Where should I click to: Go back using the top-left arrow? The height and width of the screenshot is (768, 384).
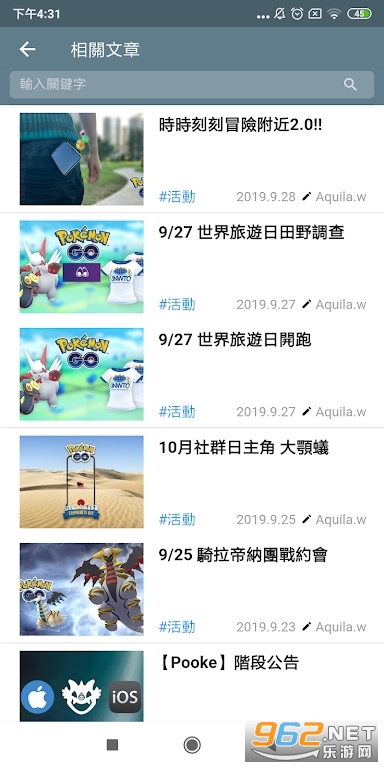[27, 49]
